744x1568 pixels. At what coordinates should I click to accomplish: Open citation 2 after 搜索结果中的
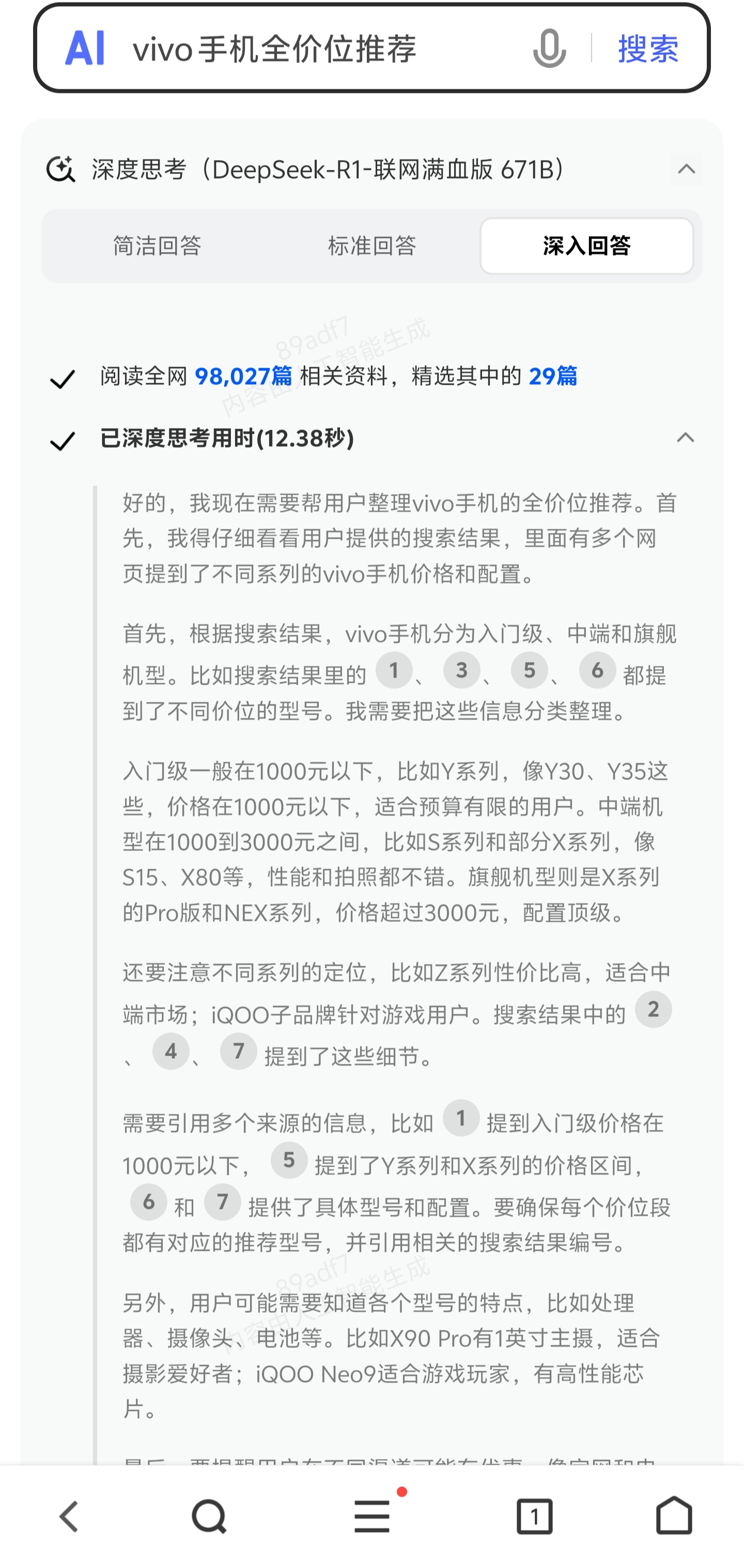click(x=653, y=1010)
